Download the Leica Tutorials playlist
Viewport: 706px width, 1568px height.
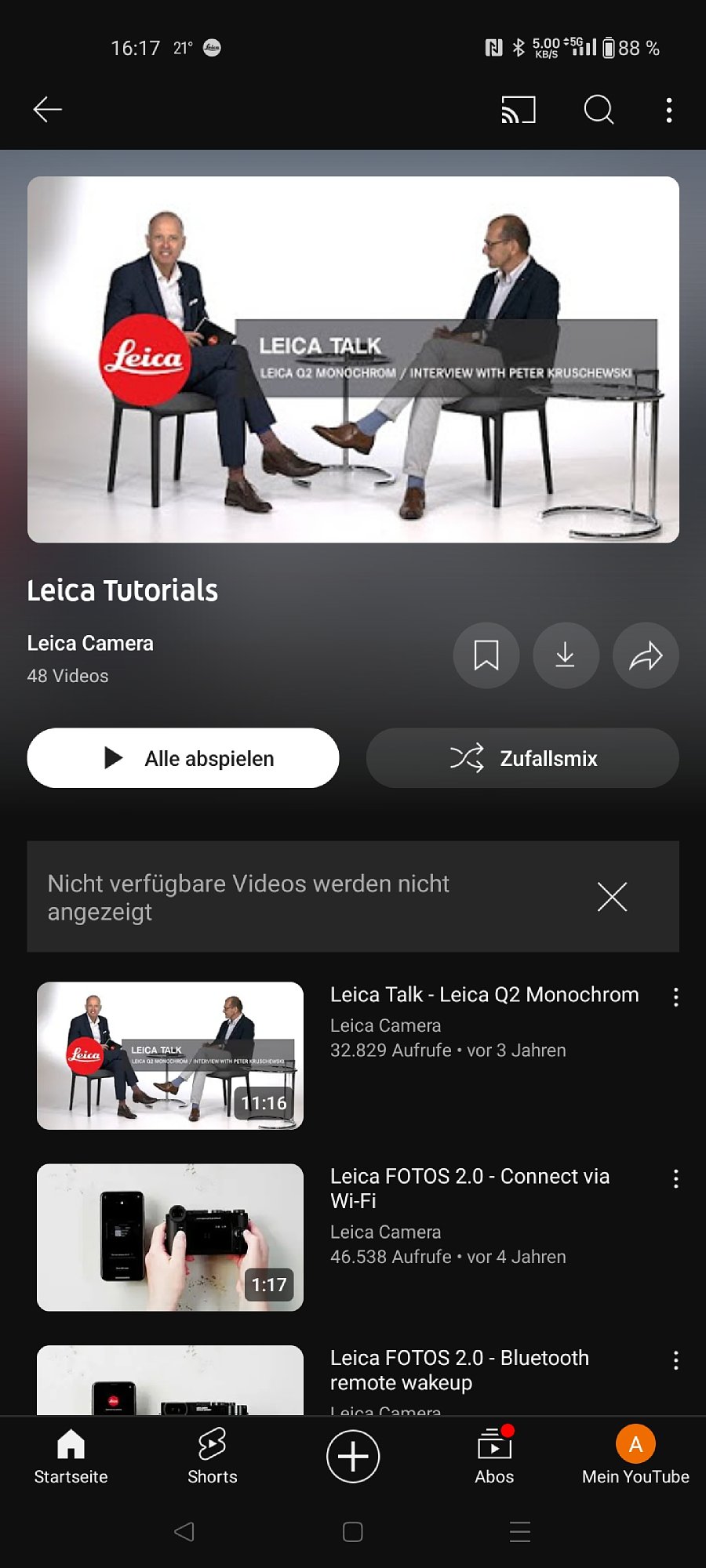[566, 655]
